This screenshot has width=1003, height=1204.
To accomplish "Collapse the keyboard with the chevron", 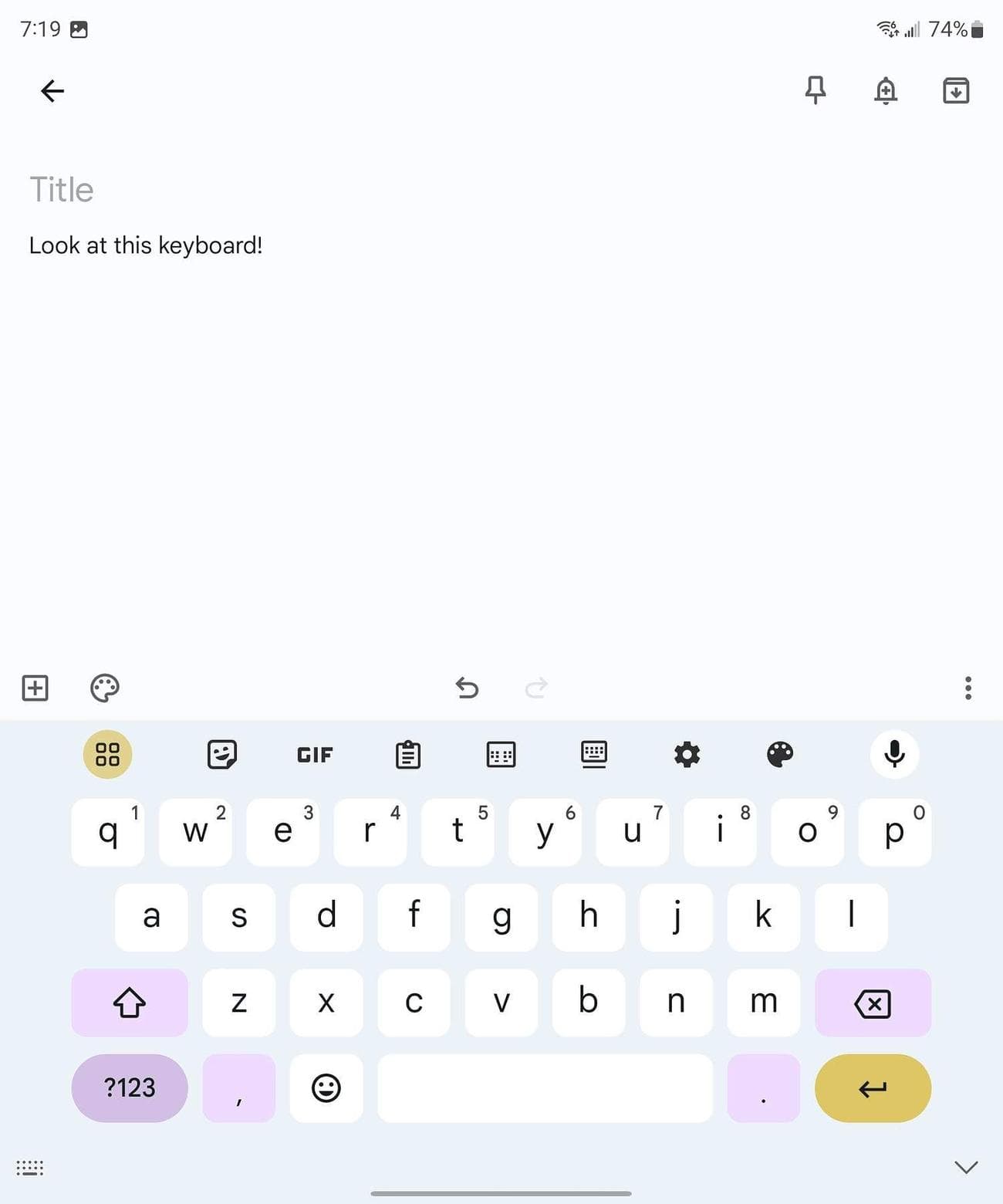I will coord(964,1168).
